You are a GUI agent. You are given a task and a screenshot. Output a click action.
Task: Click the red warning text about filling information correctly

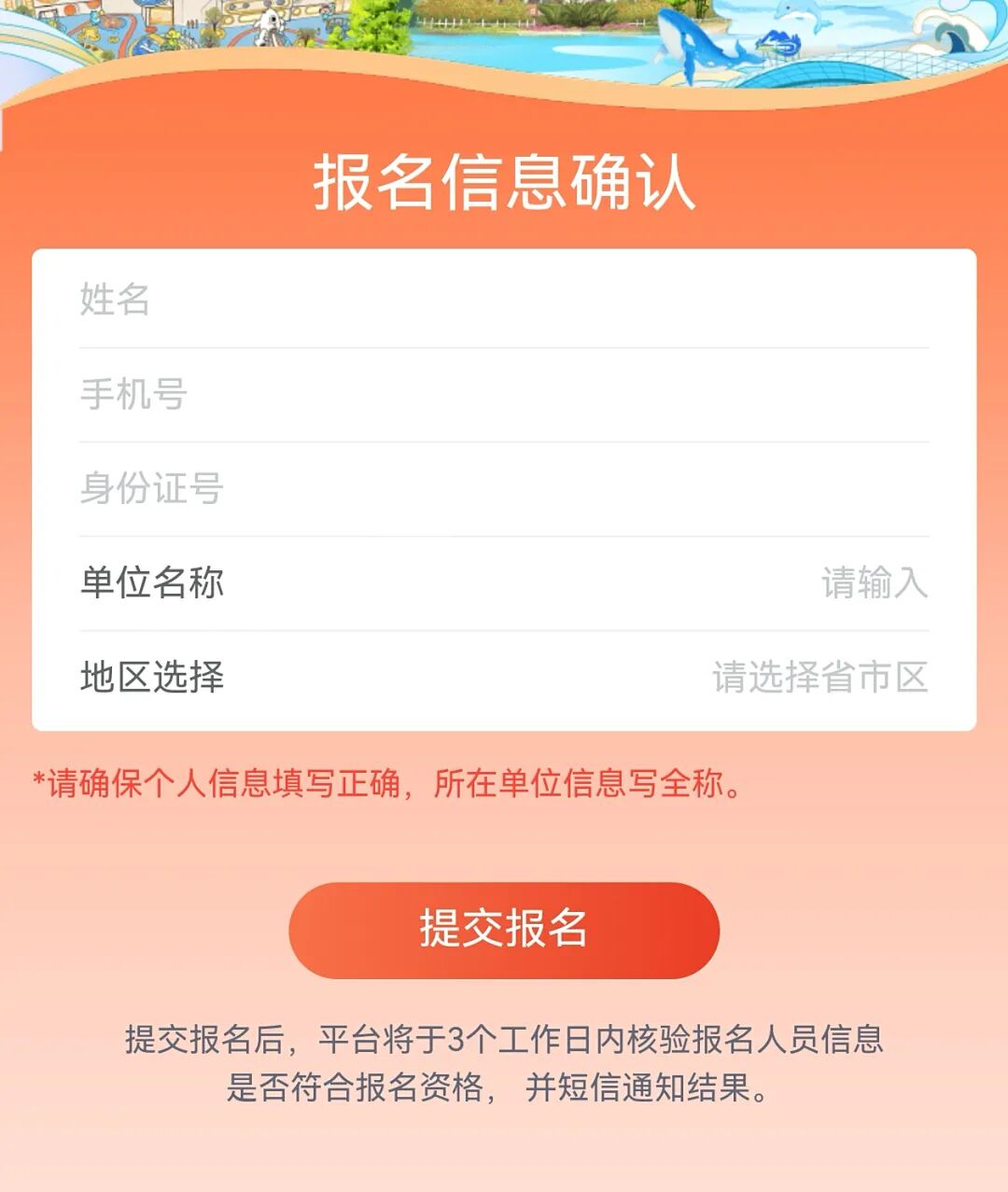387,784
